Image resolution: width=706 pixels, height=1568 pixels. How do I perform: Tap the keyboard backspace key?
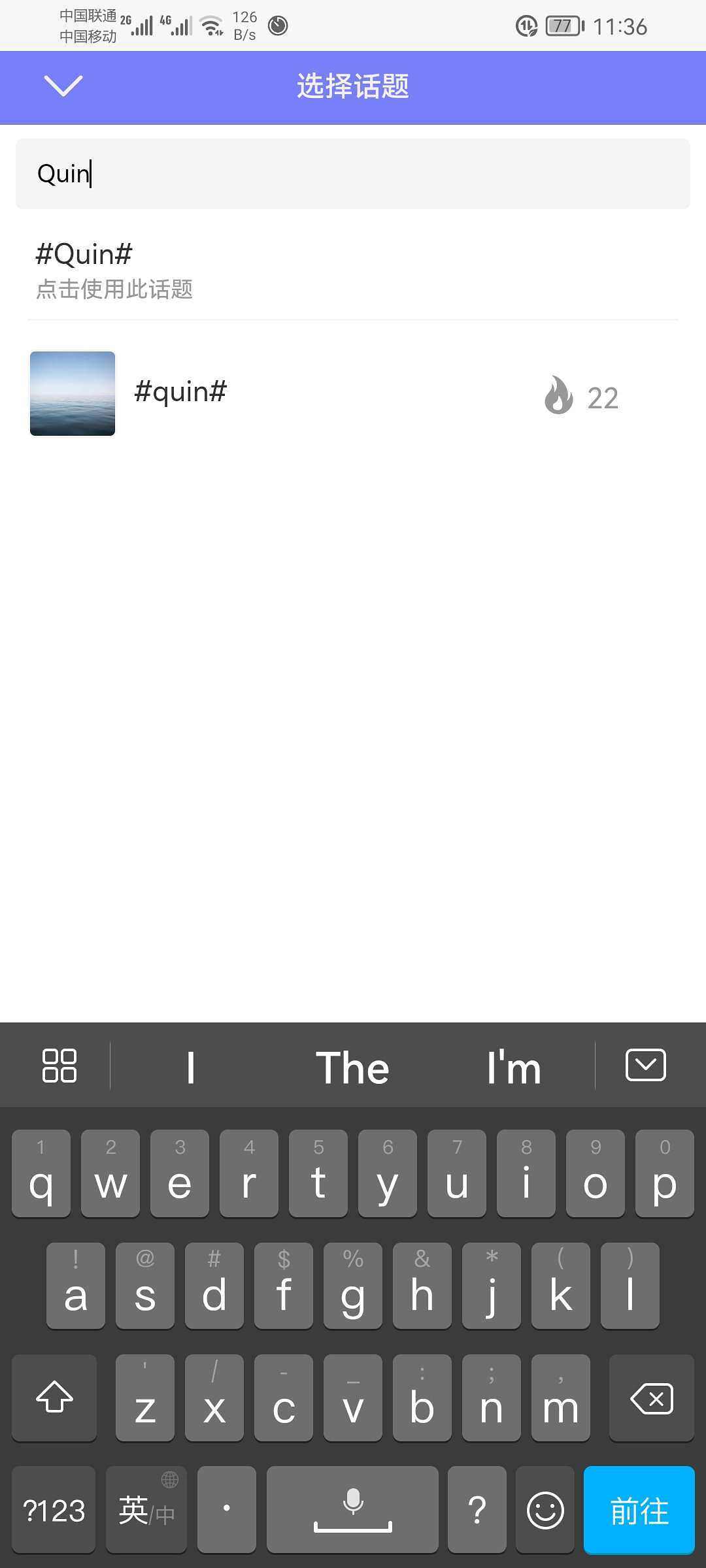(651, 1399)
